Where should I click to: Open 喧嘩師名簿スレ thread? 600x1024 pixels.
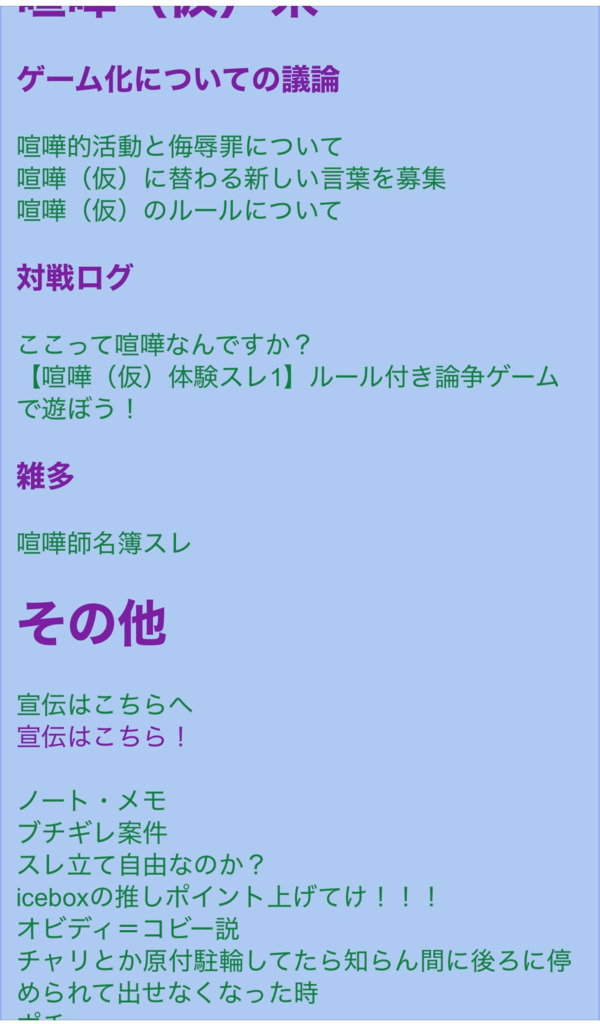coord(104,543)
